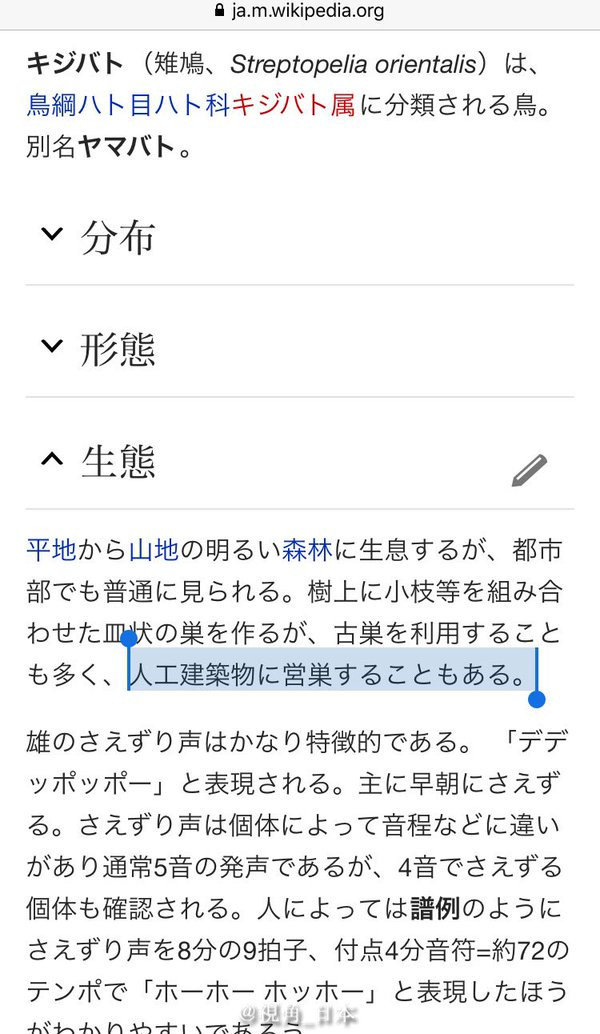The image size is (600, 1034).
Task: Follow the 山地 link
Action: [154, 549]
